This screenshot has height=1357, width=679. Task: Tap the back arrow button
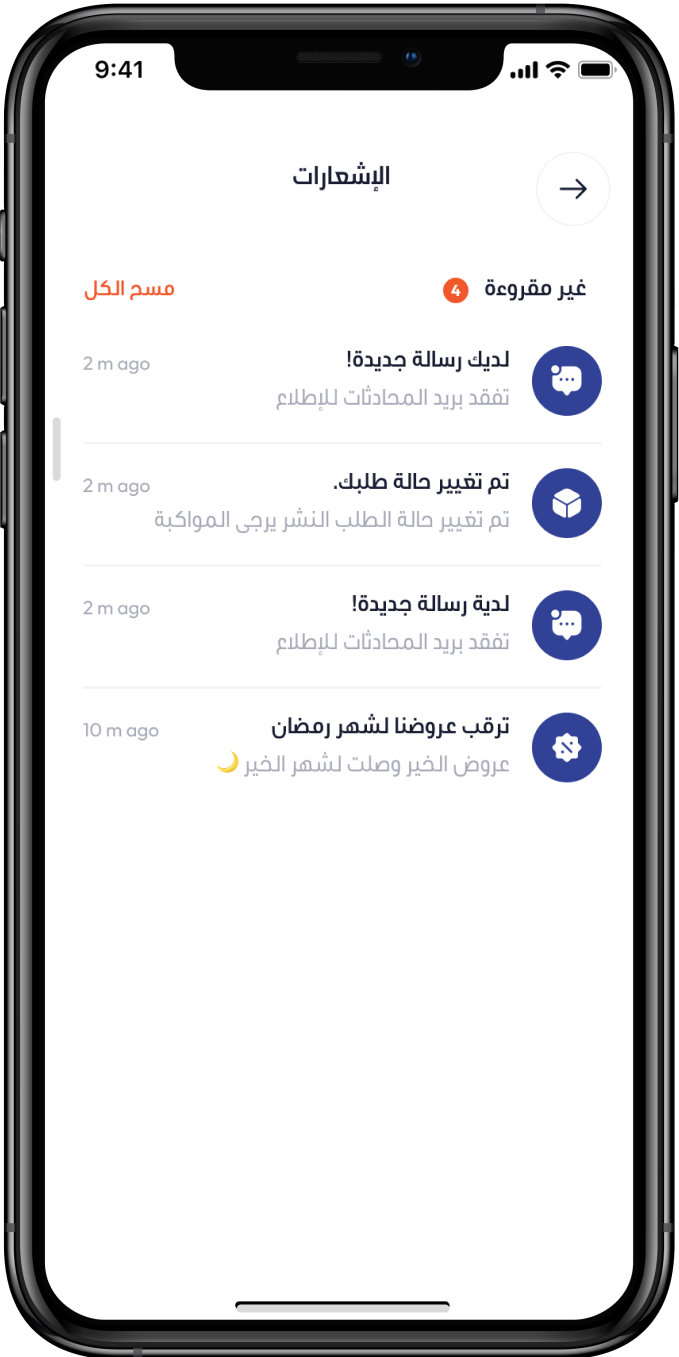[x=573, y=189]
